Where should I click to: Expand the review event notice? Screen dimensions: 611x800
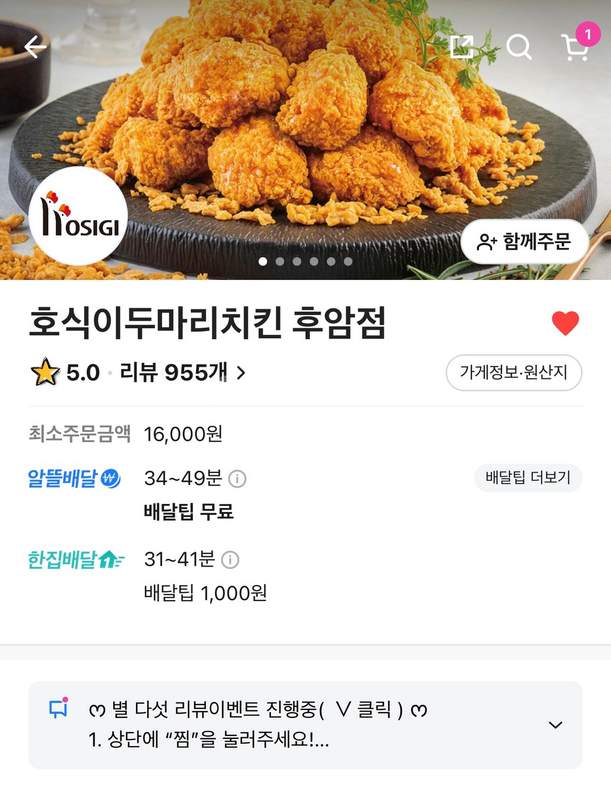tap(555, 725)
